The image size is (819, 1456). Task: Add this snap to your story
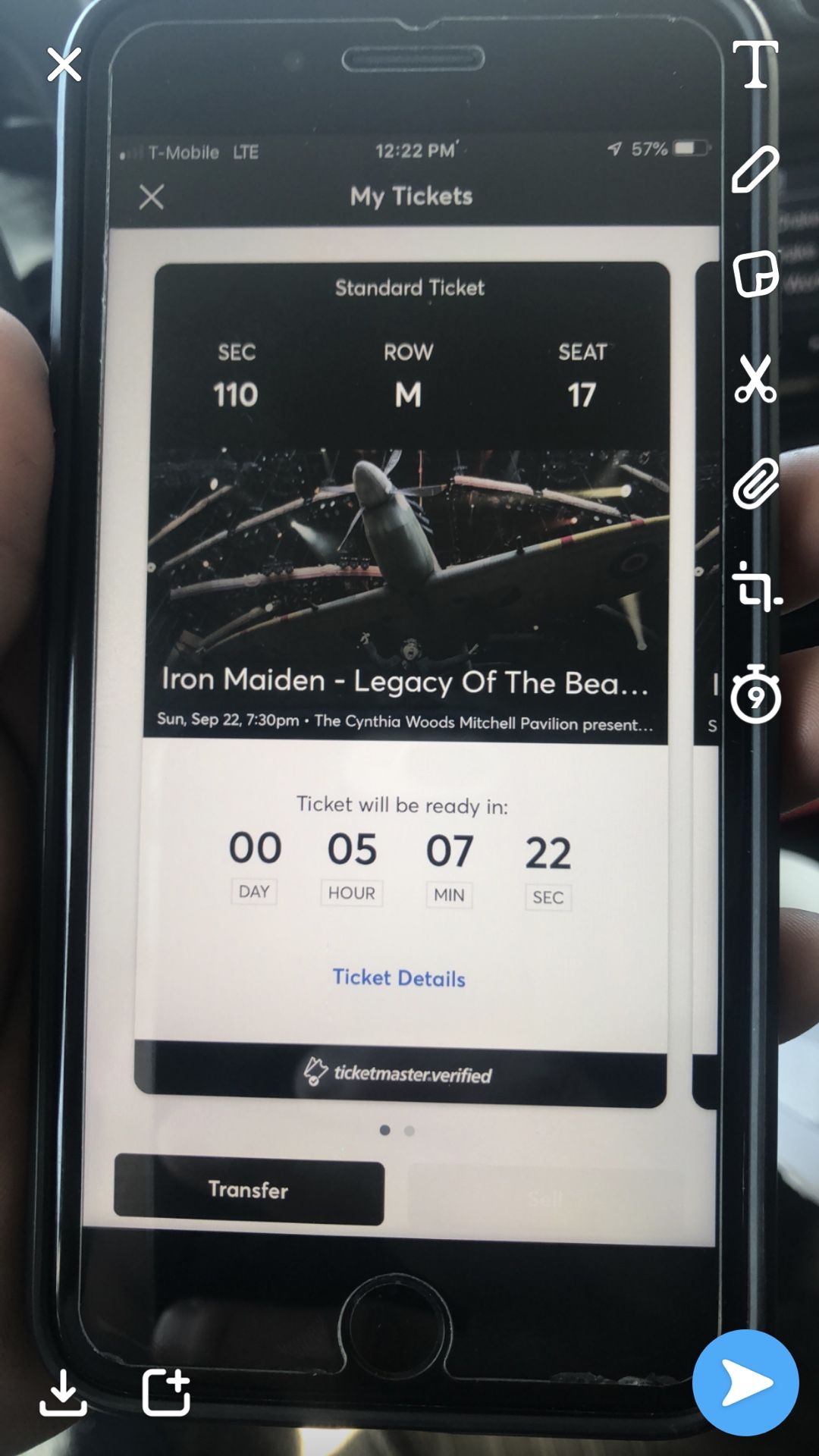(x=166, y=1392)
